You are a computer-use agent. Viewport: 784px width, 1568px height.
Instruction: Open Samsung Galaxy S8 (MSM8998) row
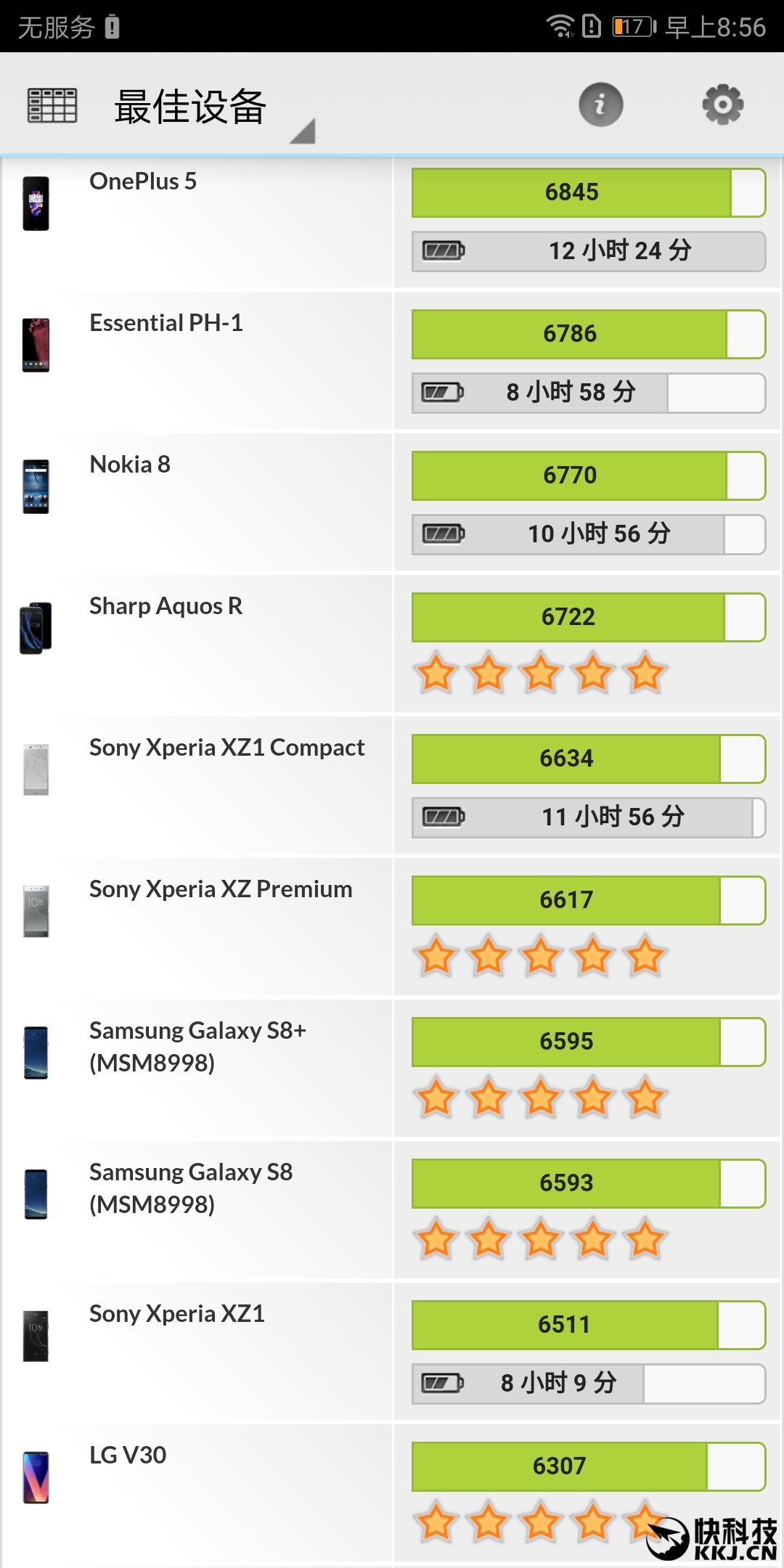tap(392, 1210)
